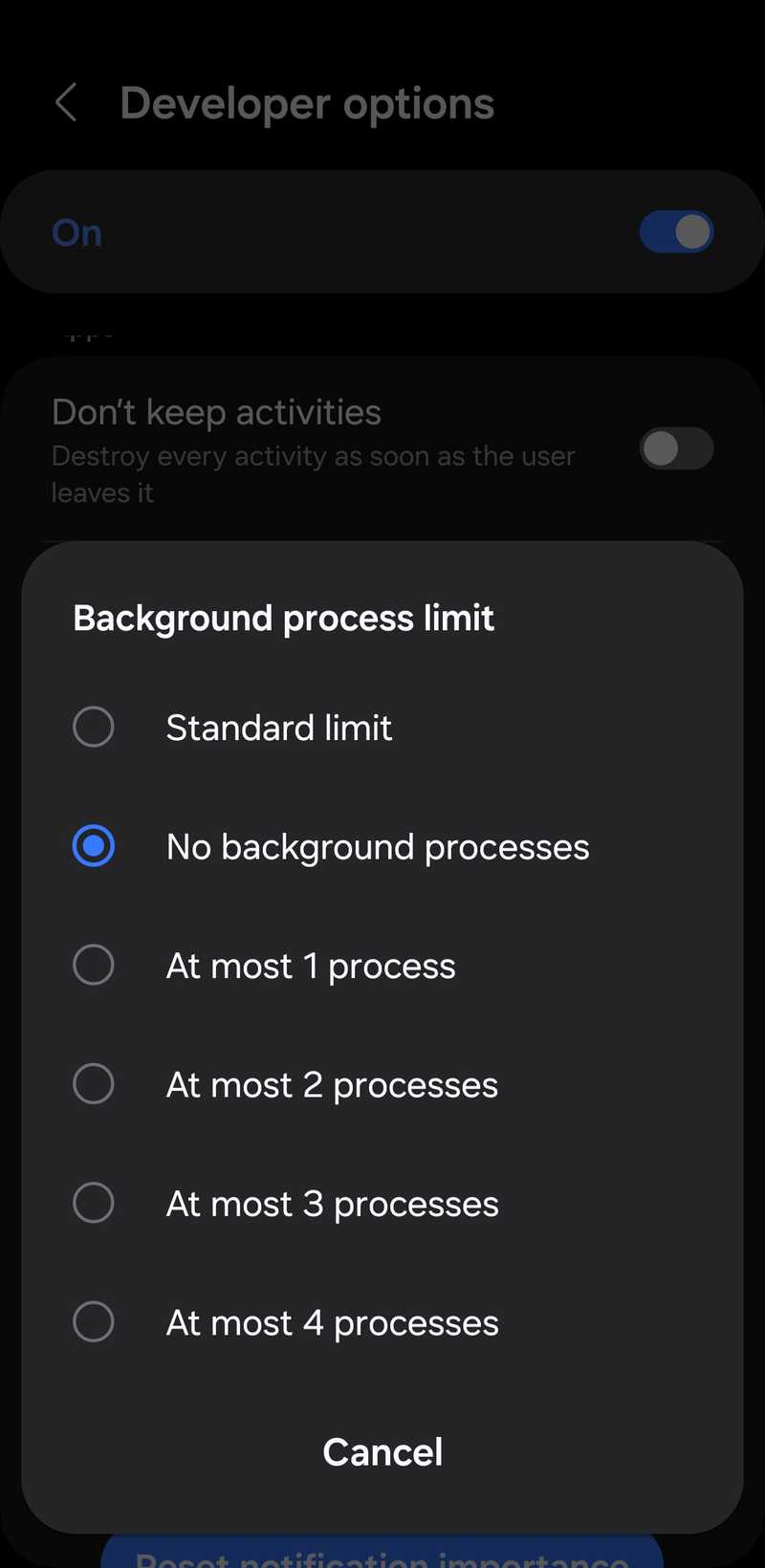Viewport: 765px width, 1568px height.
Task: Cancel the background process limit dialog
Action: [x=382, y=1452]
